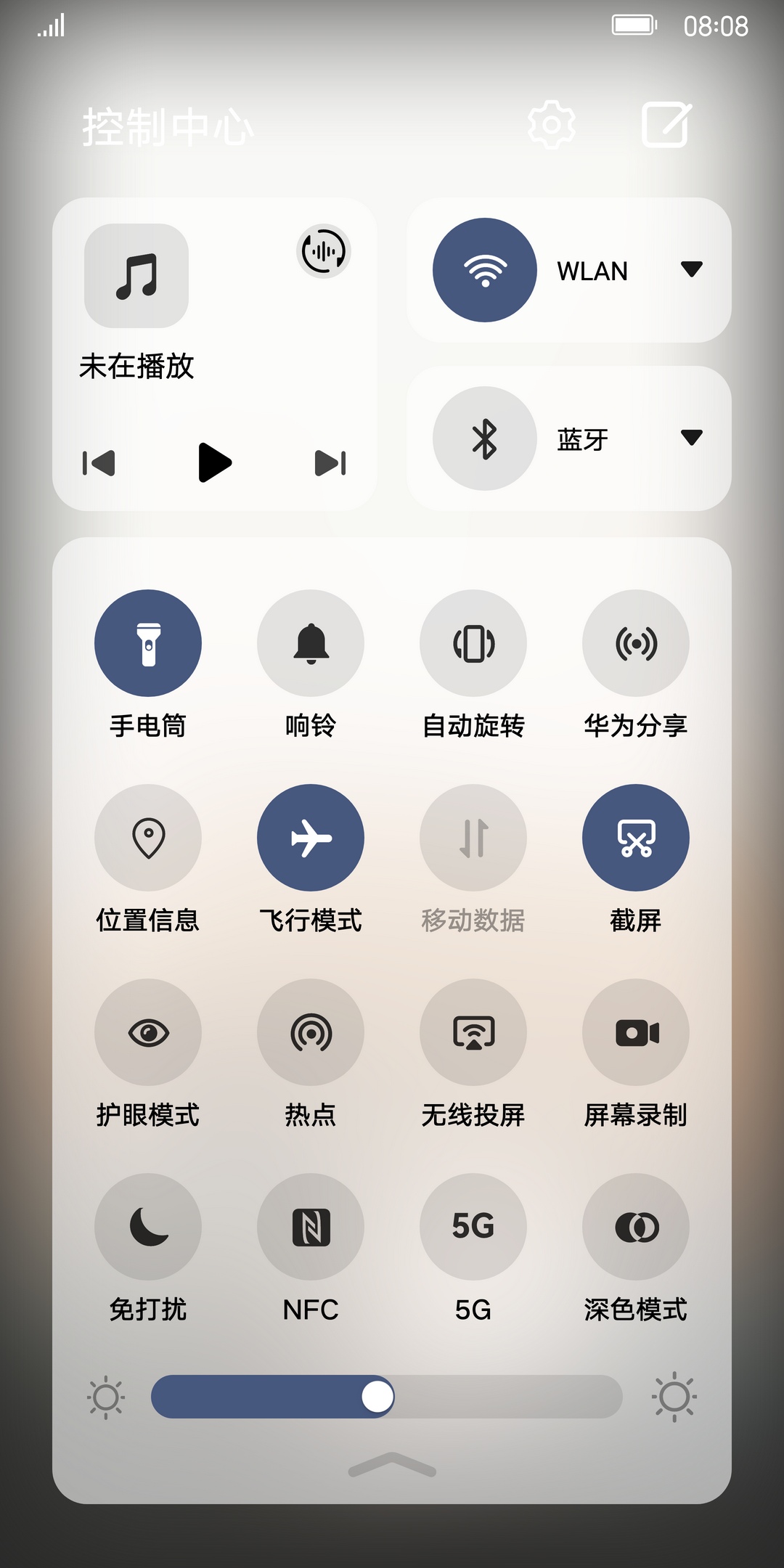Image resolution: width=784 pixels, height=1568 pixels.
Task: Turn off the flashlight (手电筒)
Action: (x=148, y=643)
